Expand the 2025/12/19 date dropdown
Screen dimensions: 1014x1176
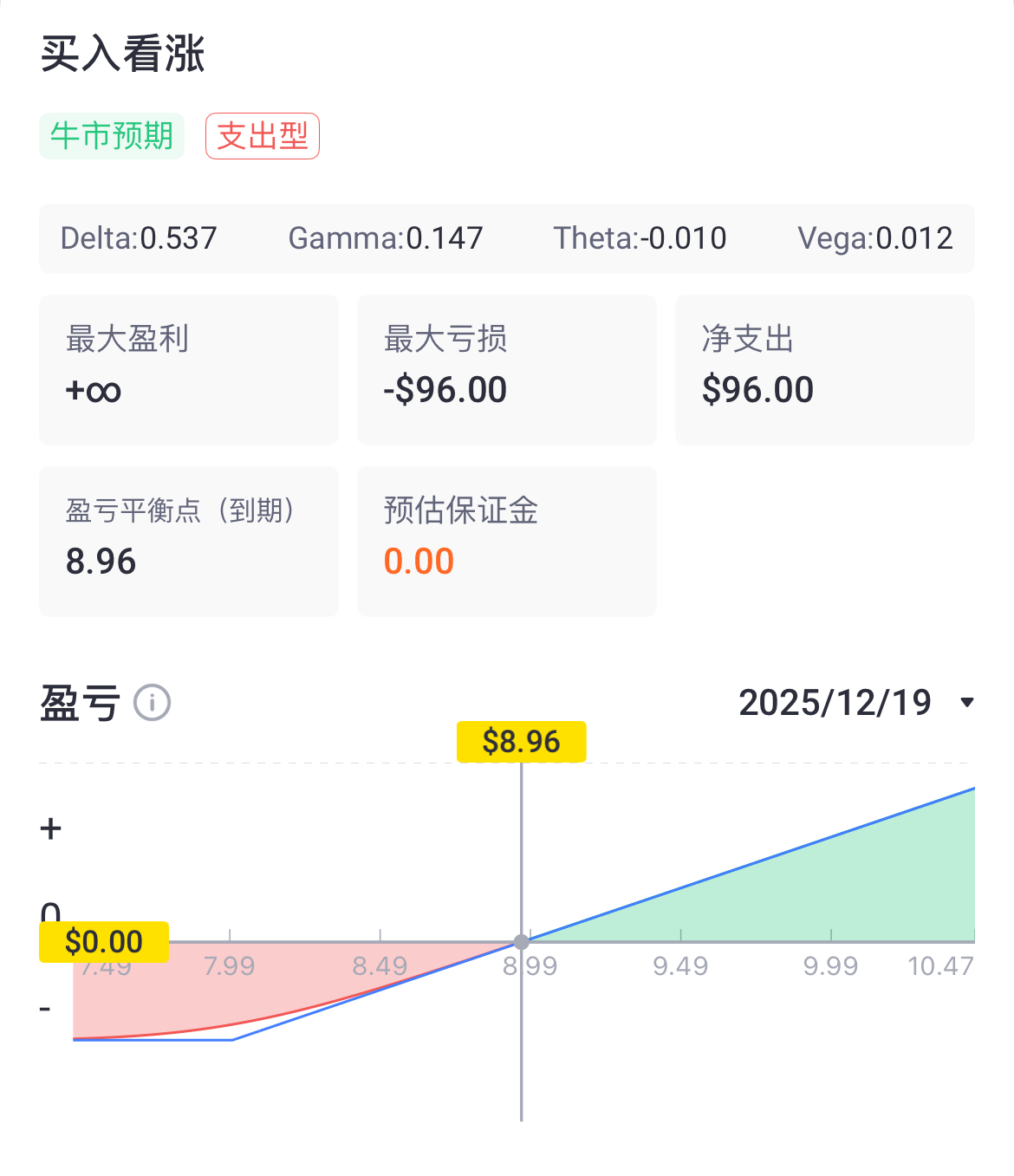pyautogui.click(x=967, y=703)
